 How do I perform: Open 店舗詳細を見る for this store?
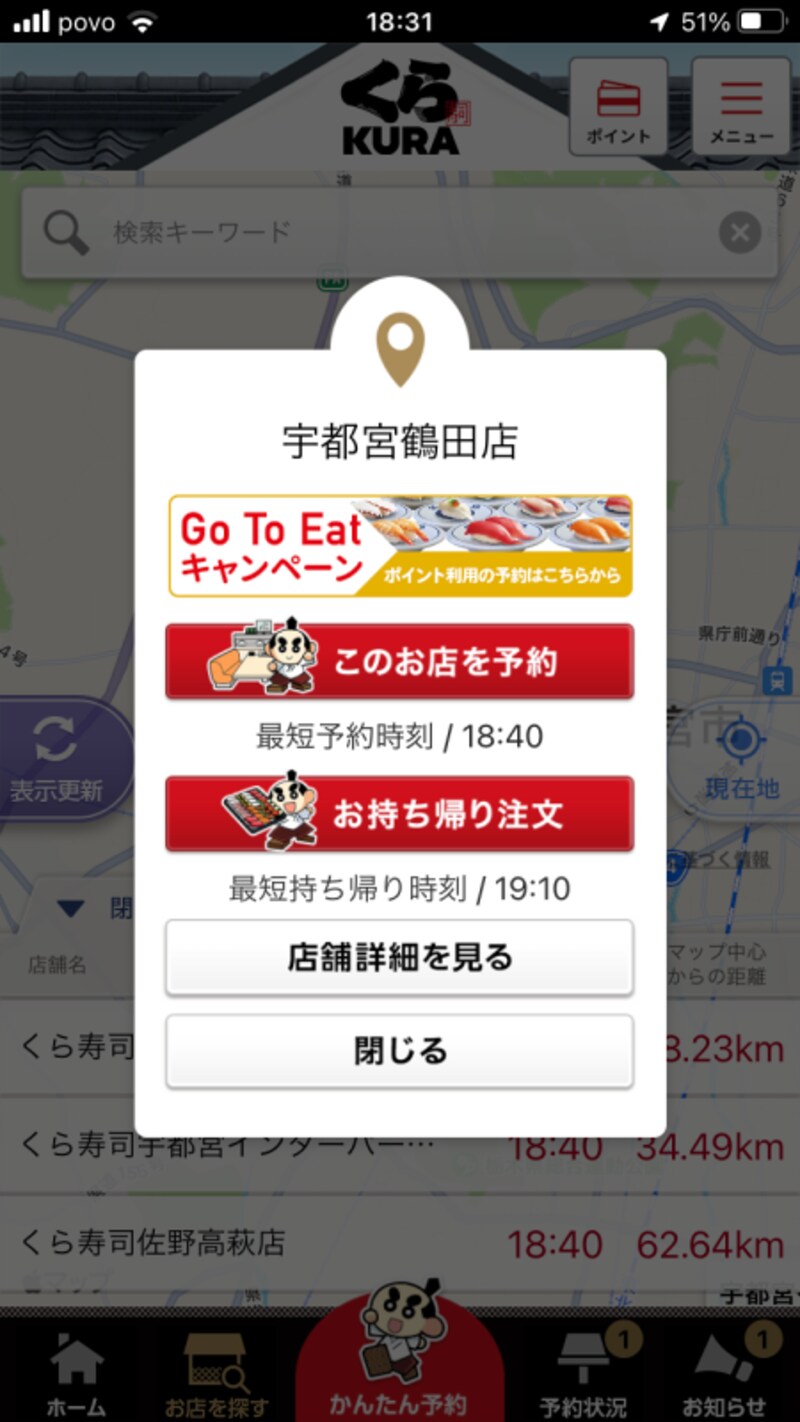400,957
